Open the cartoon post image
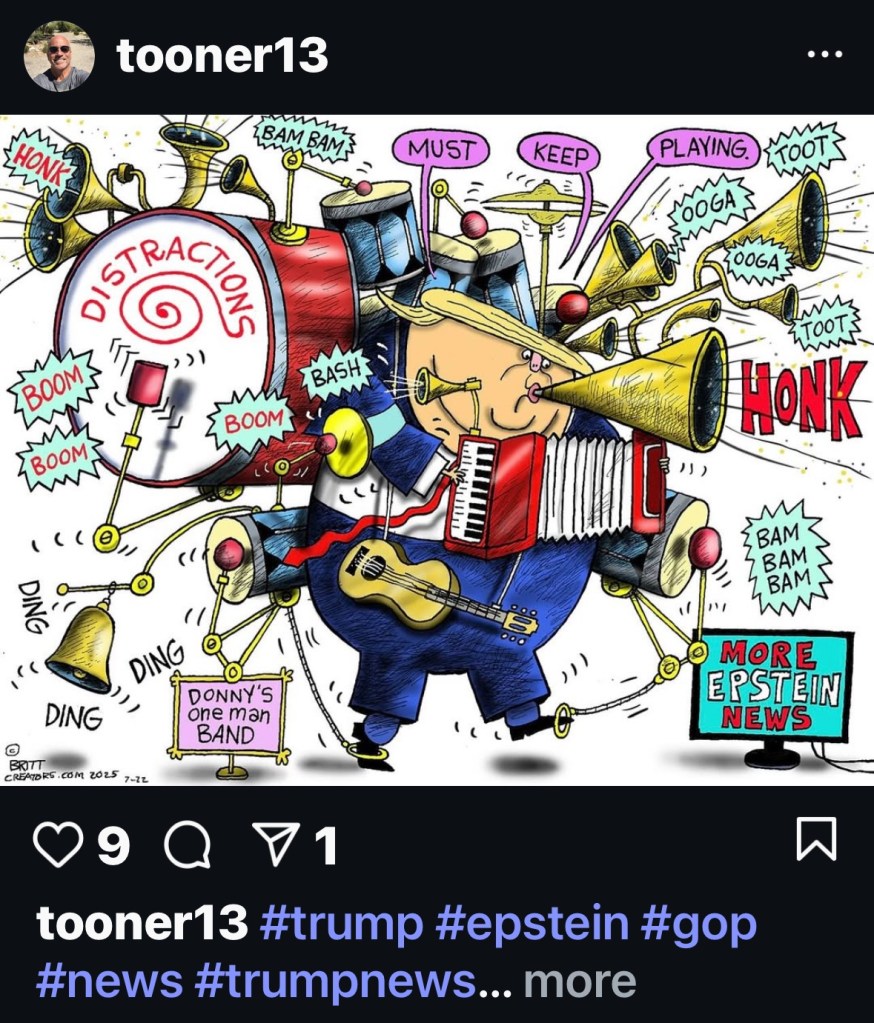The width and height of the screenshot is (874, 1023). click(437, 450)
